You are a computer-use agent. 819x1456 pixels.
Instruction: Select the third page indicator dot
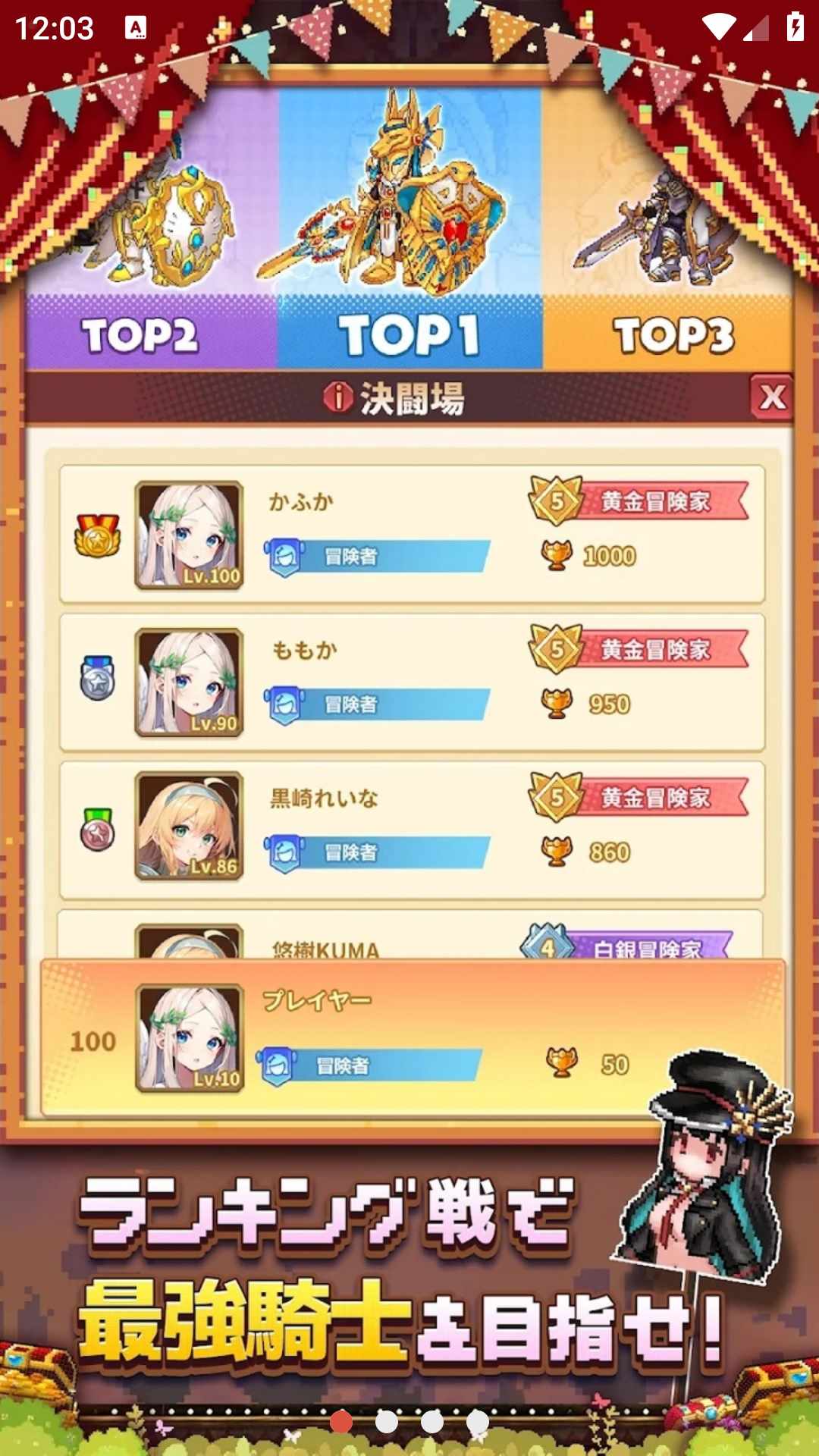[432, 1422]
